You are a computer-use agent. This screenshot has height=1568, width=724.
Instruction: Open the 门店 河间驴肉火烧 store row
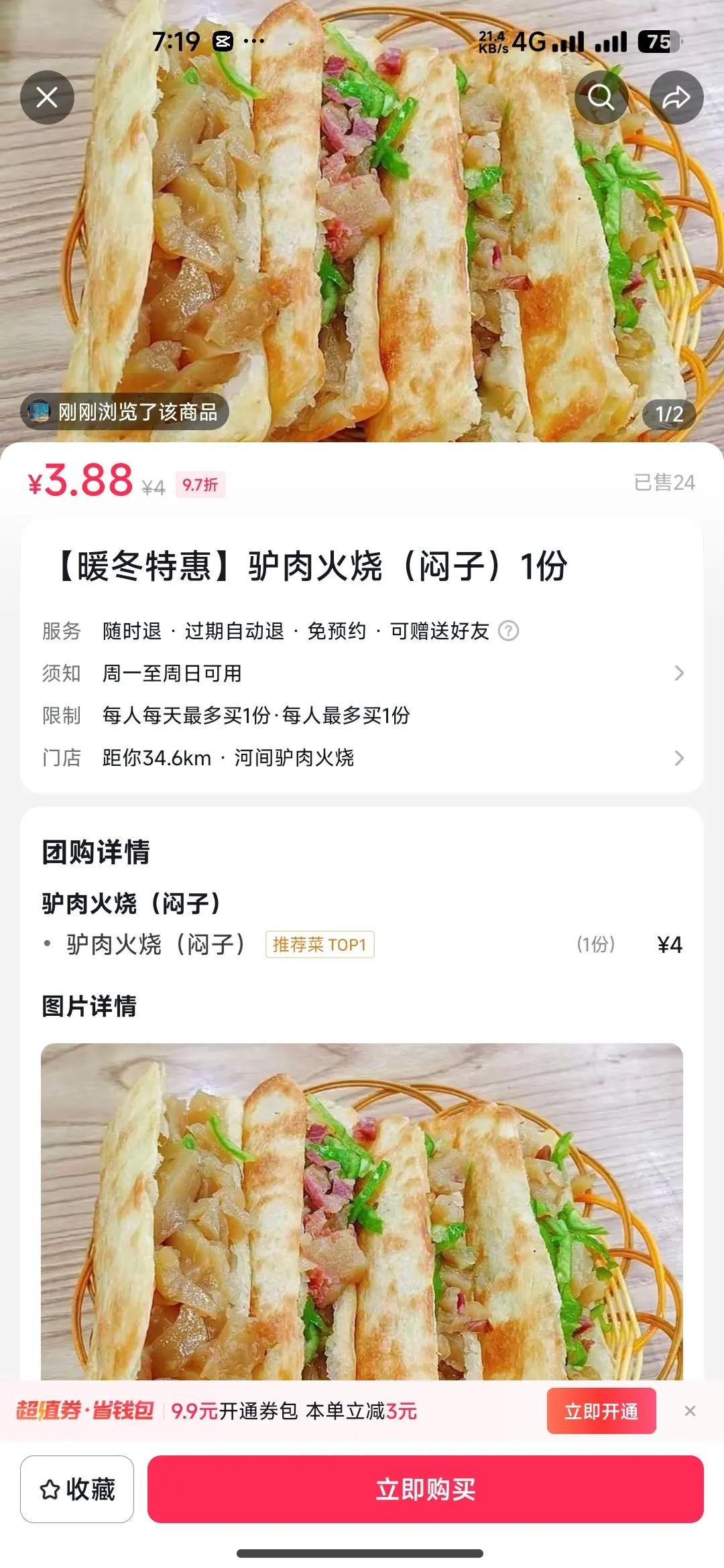pos(362,758)
